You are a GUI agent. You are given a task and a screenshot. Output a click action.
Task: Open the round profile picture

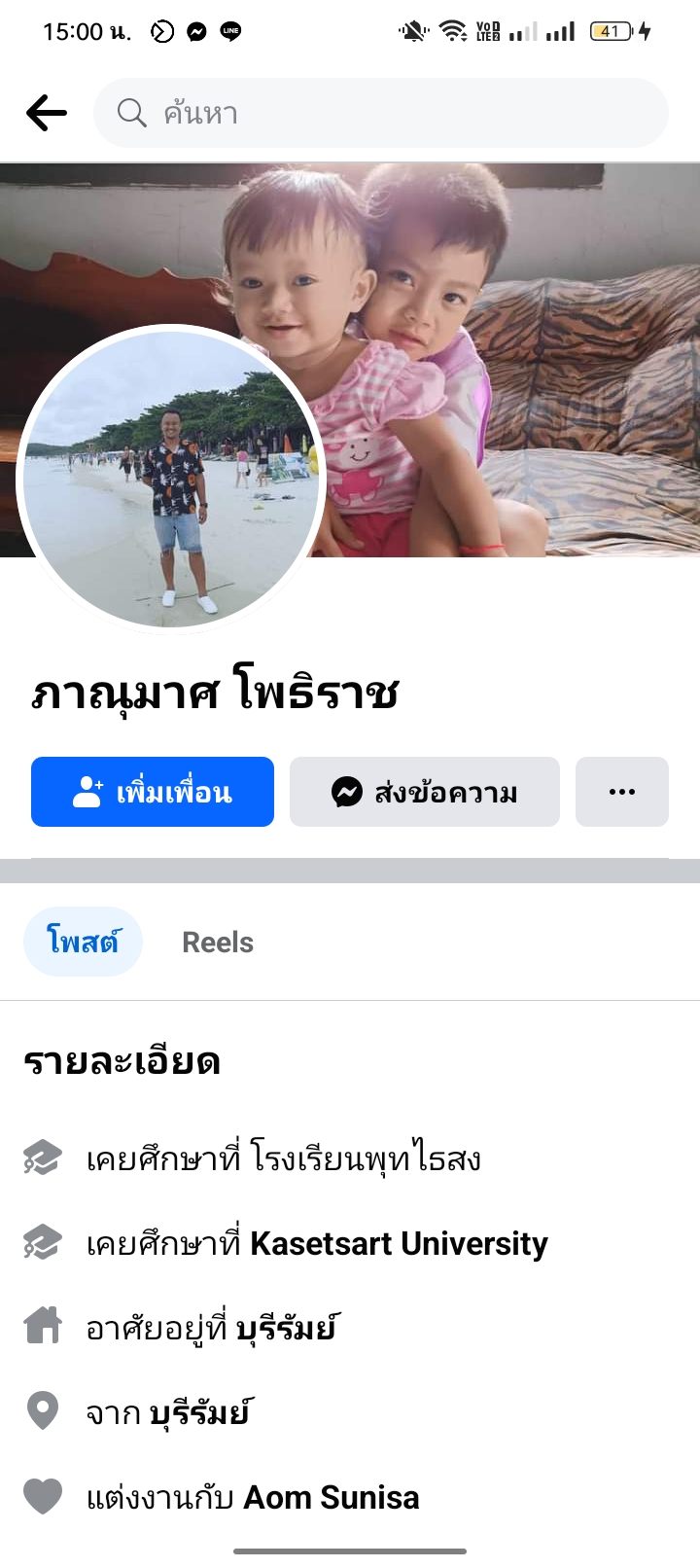coord(171,479)
